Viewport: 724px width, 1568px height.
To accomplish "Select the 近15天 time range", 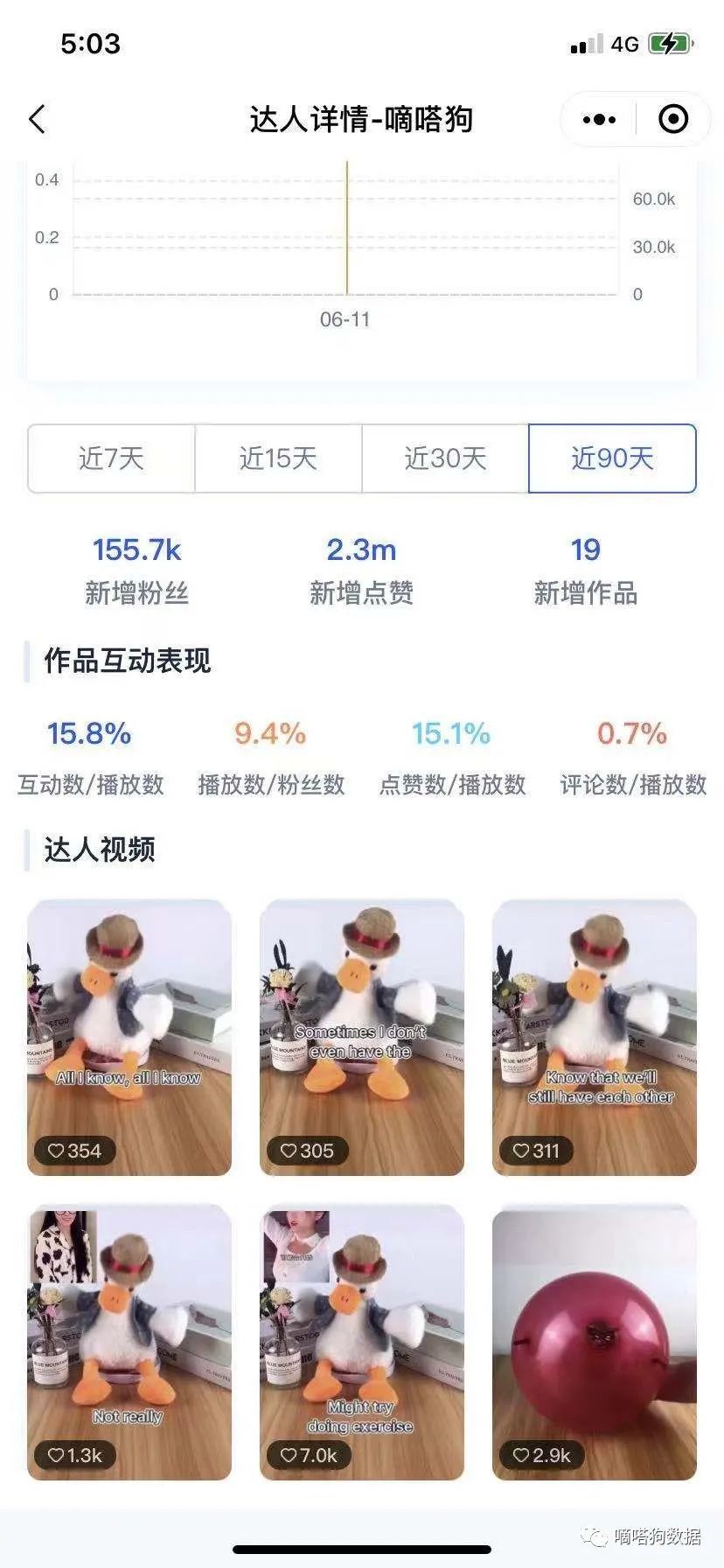I will click(x=278, y=458).
